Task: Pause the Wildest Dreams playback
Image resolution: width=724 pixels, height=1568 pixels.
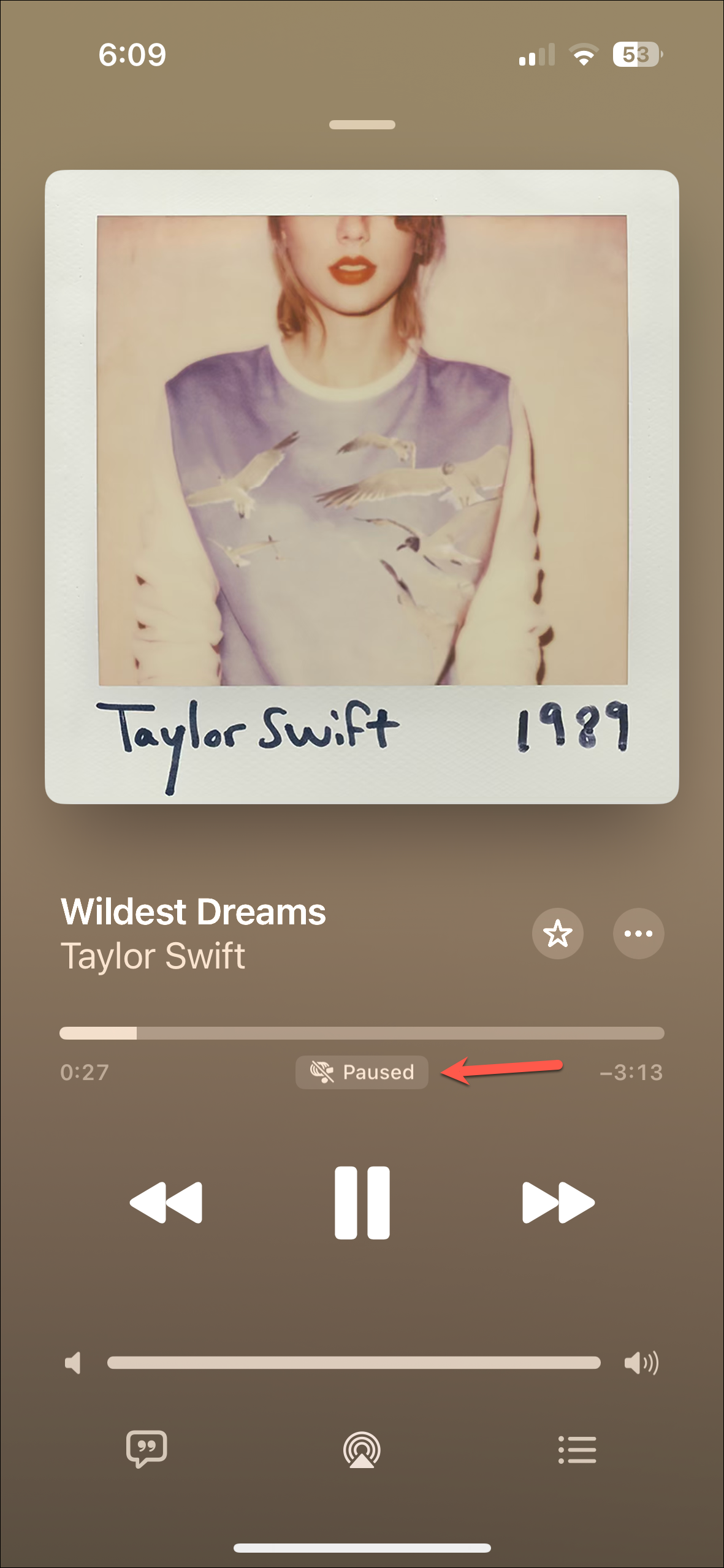Action: (x=362, y=1203)
